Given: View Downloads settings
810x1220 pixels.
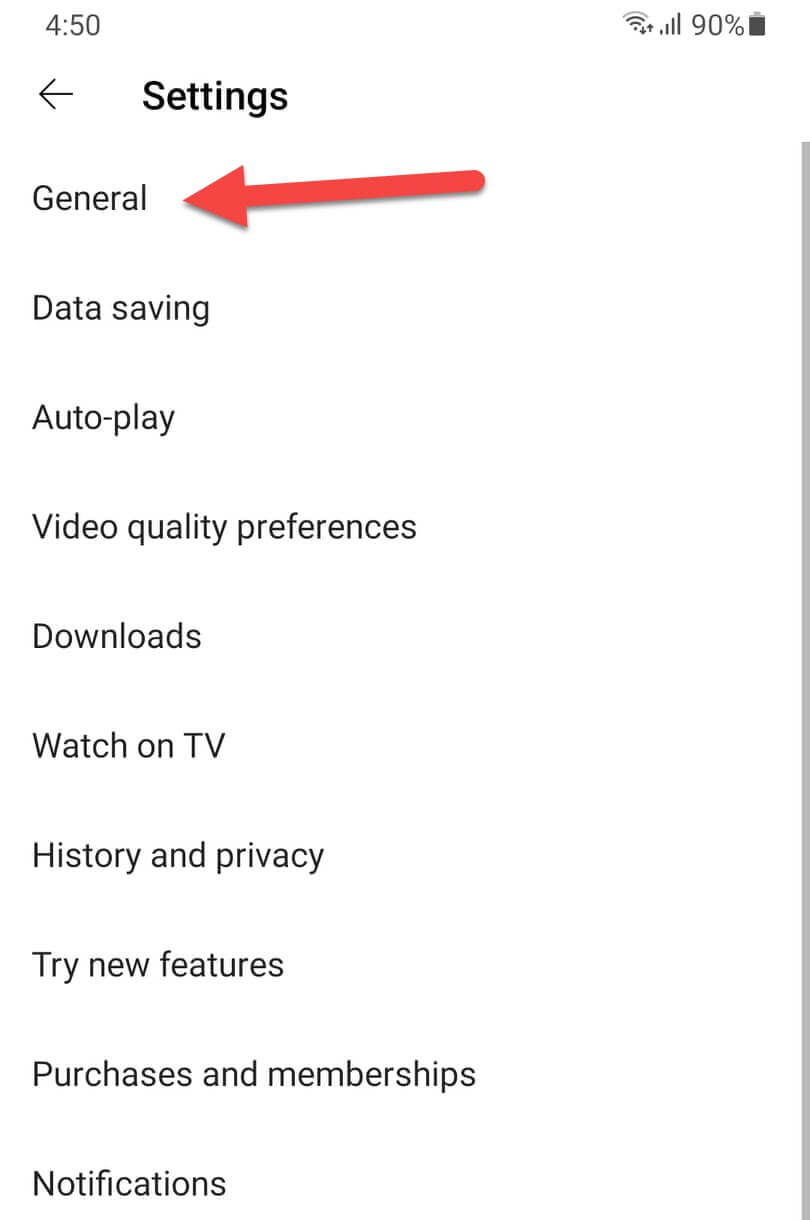Looking at the screenshot, I should click(x=117, y=636).
